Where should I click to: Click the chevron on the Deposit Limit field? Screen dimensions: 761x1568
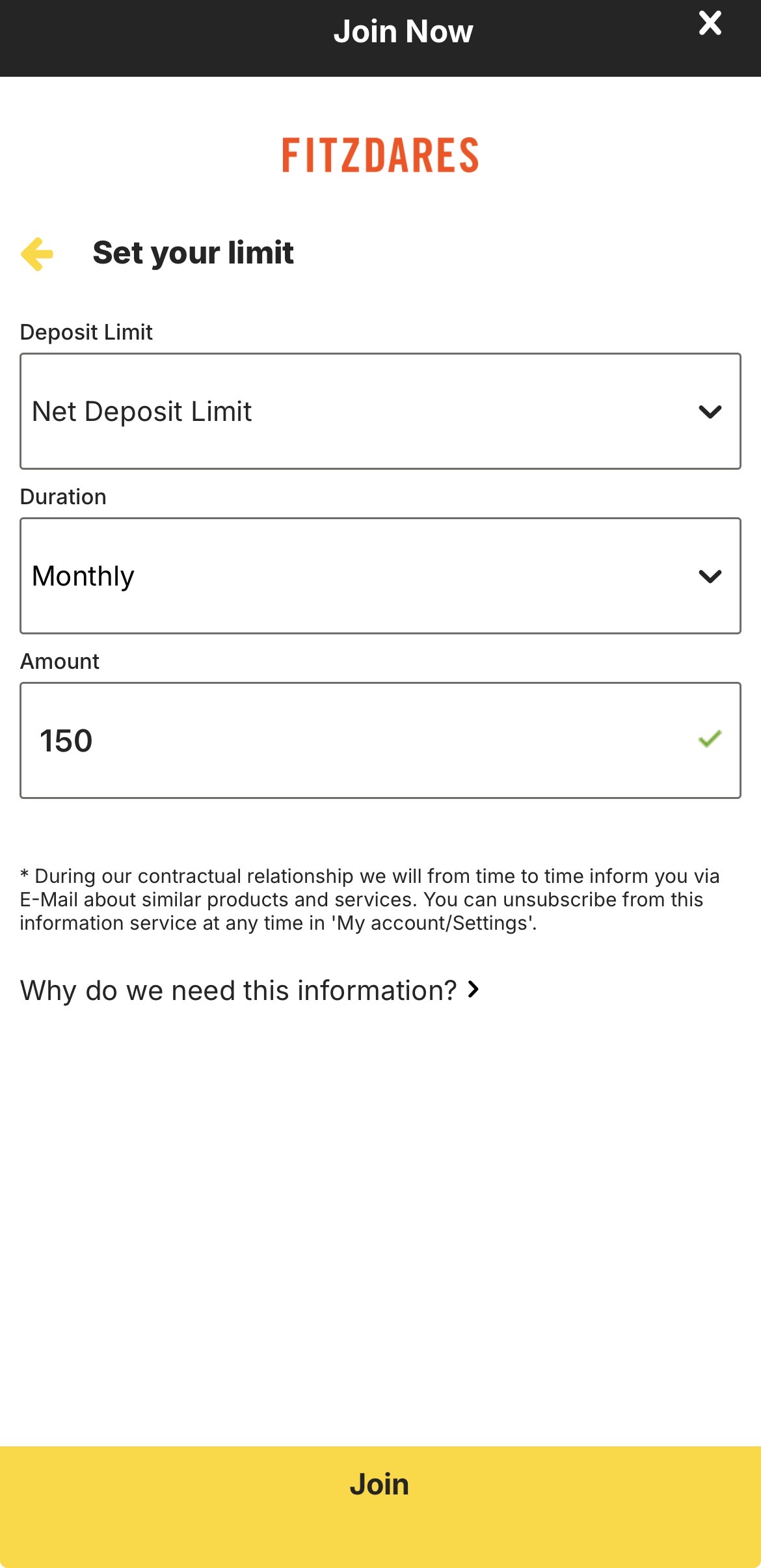710,411
